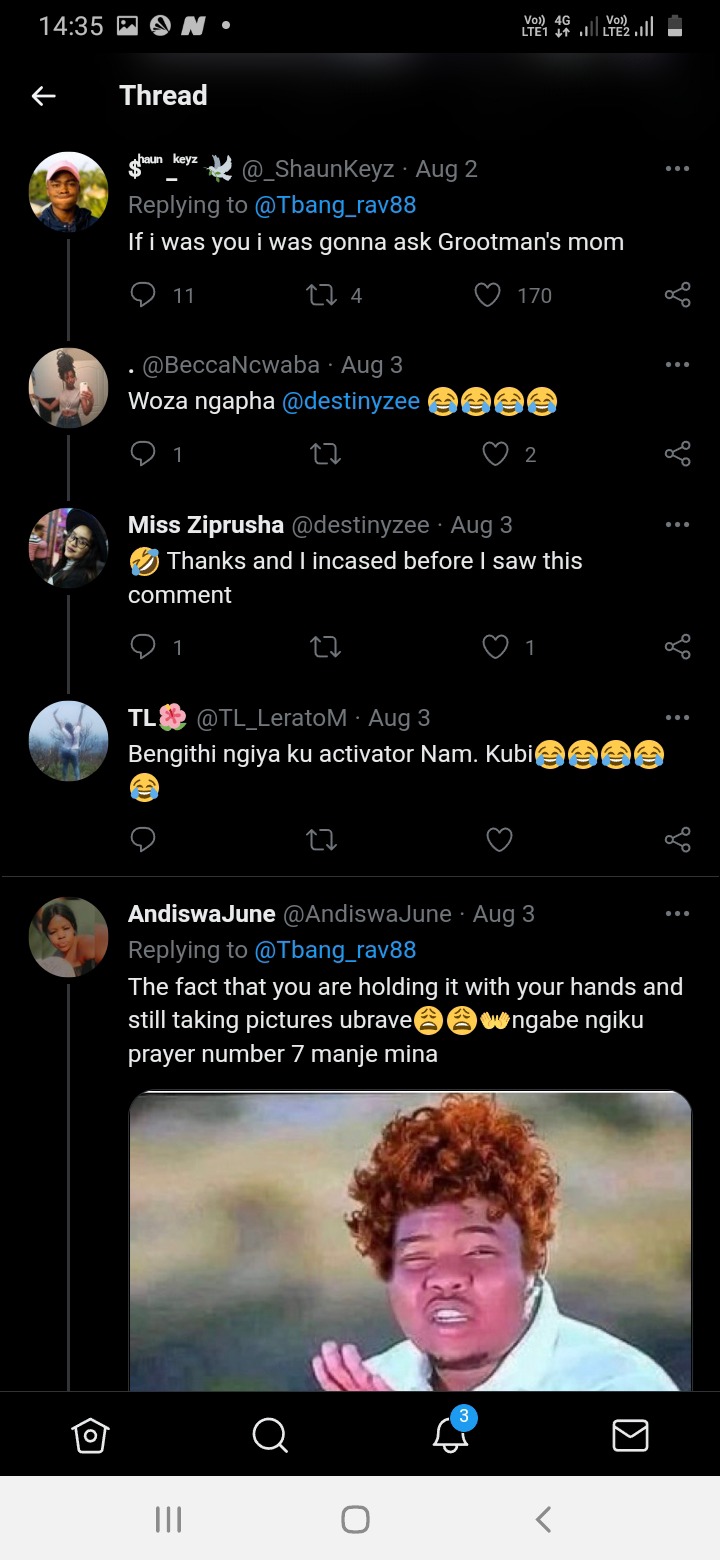
Task: Like Miss Ziprusha's tweet
Action: [496, 647]
